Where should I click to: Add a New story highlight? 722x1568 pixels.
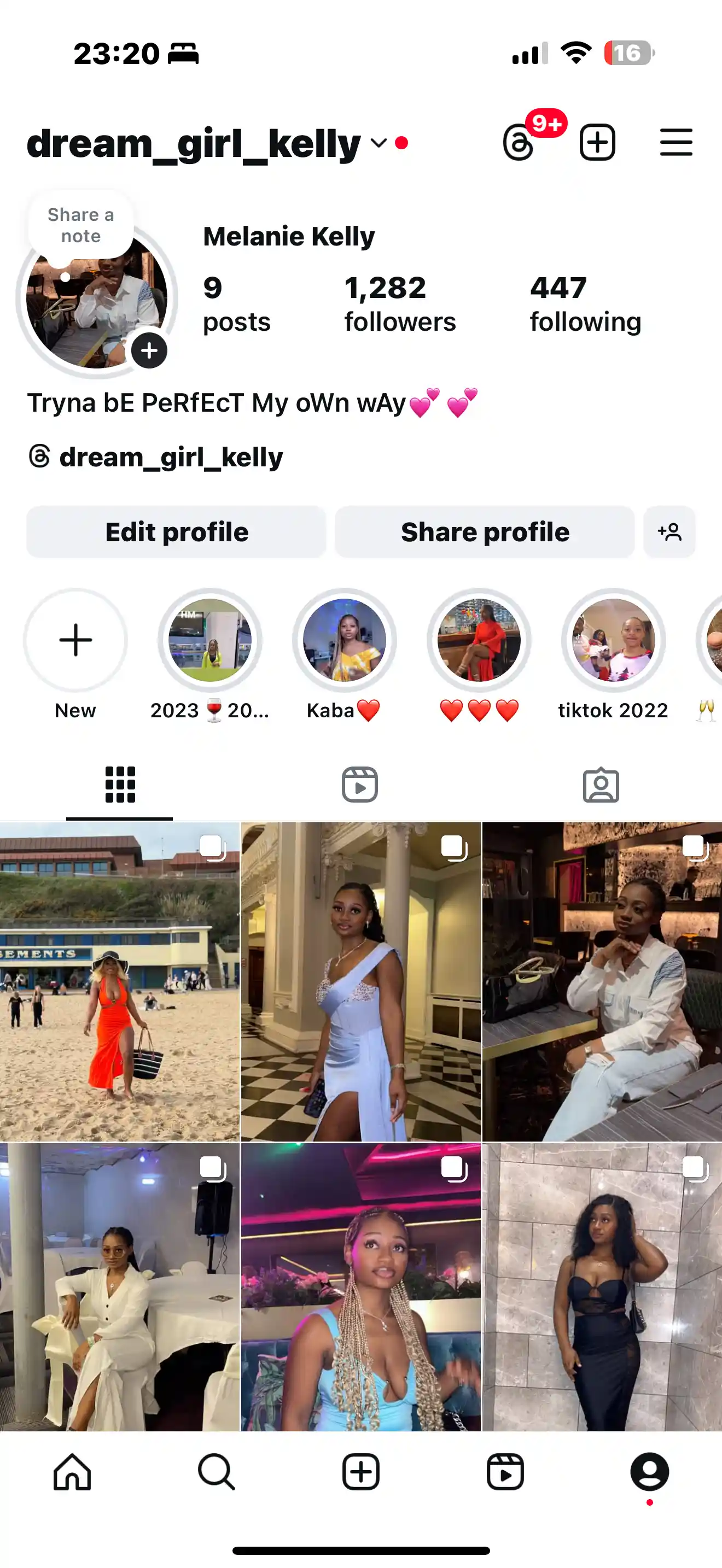coord(75,640)
